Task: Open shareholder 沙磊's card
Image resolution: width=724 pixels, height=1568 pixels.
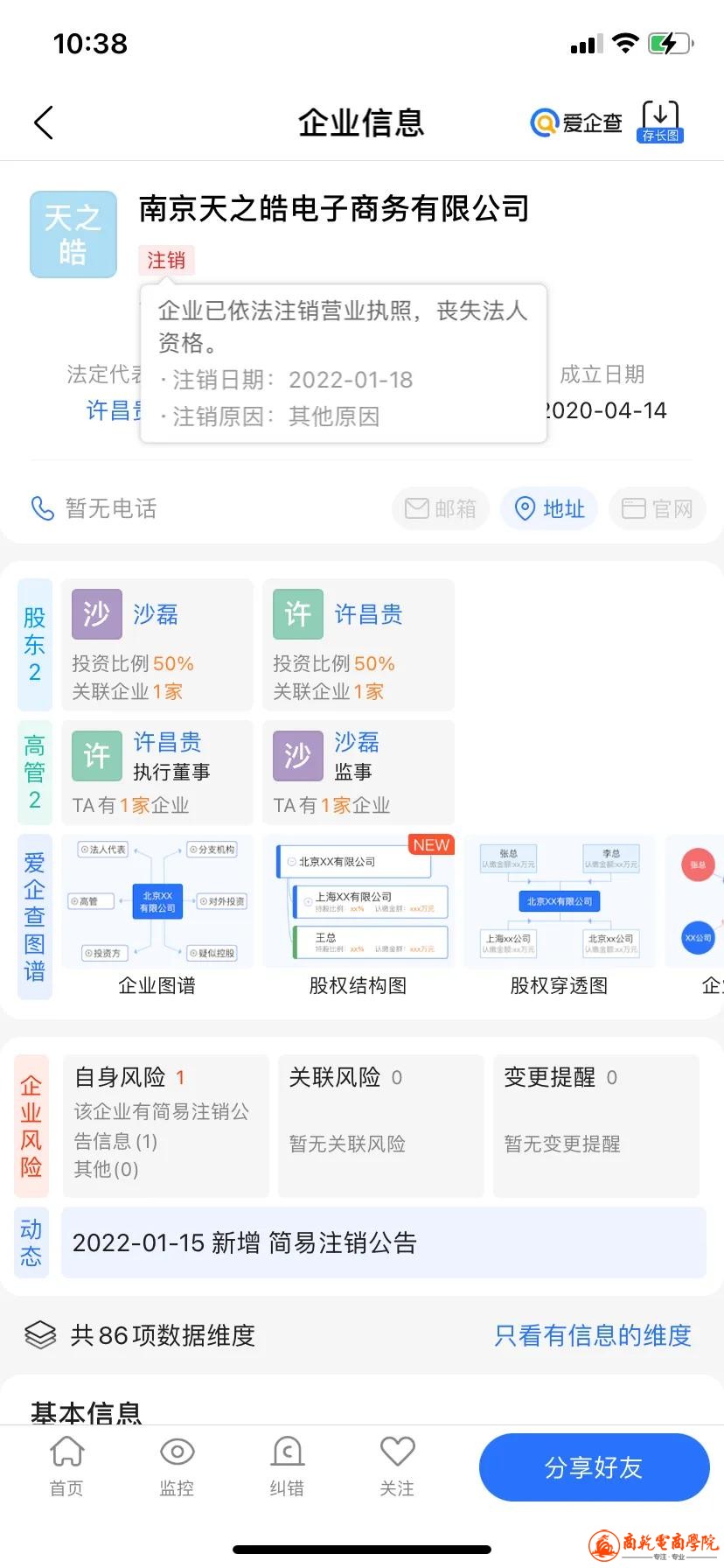Action: coord(157,645)
